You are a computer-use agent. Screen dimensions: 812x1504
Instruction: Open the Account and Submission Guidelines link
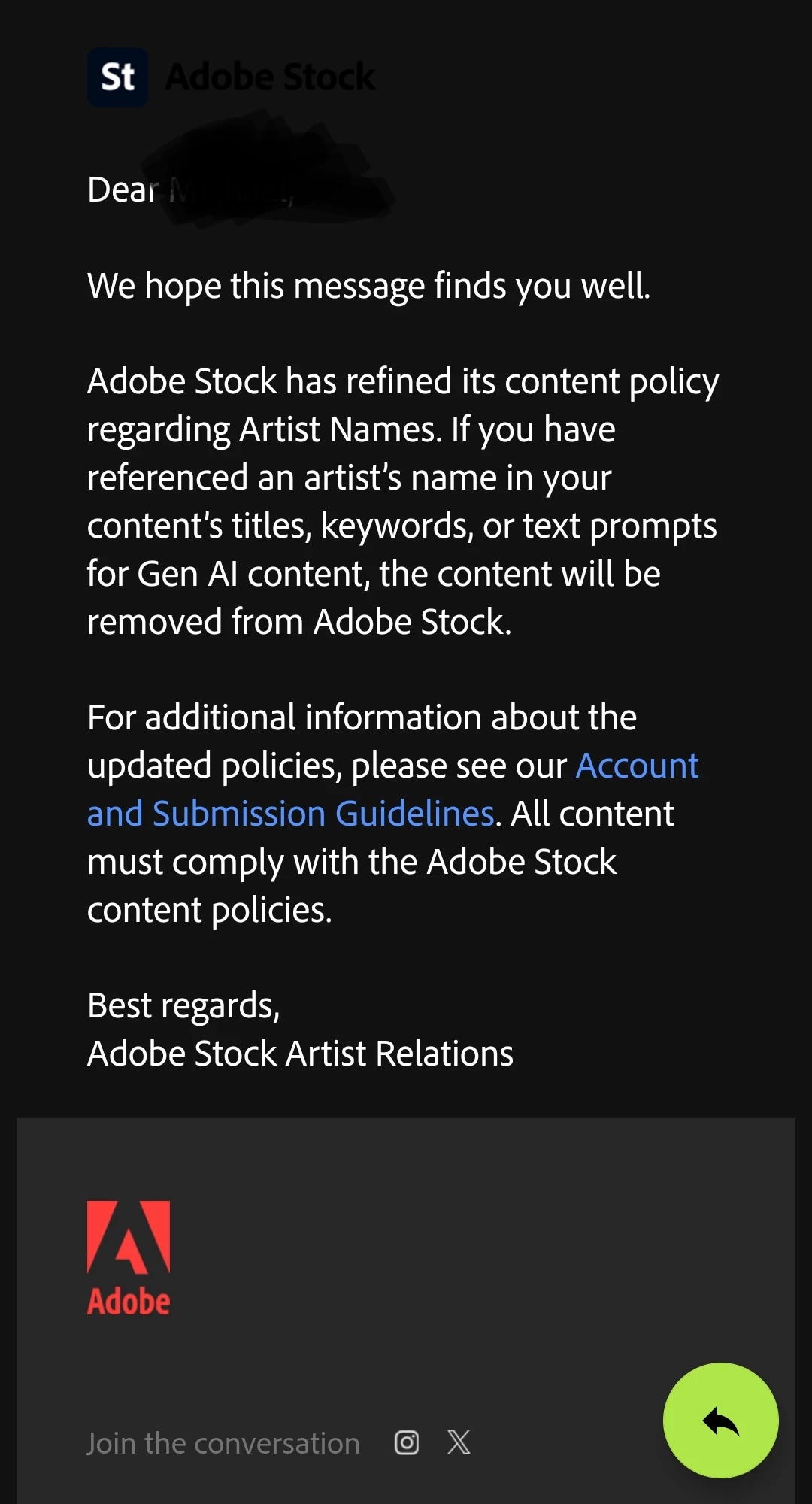(x=290, y=814)
